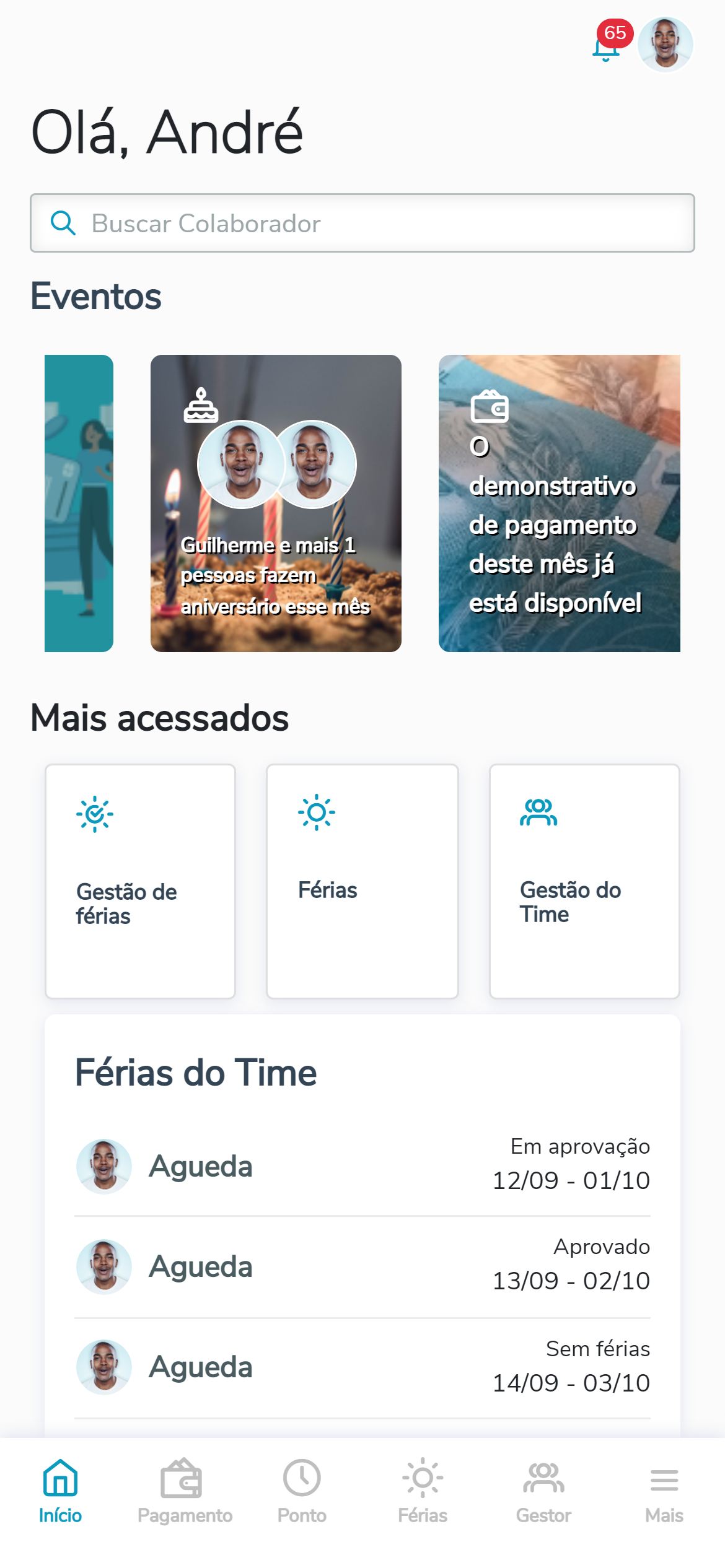725x1568 pixels.
Task: Open the Gestão de férias shortcut card
Action: click(x=141, y=881)
